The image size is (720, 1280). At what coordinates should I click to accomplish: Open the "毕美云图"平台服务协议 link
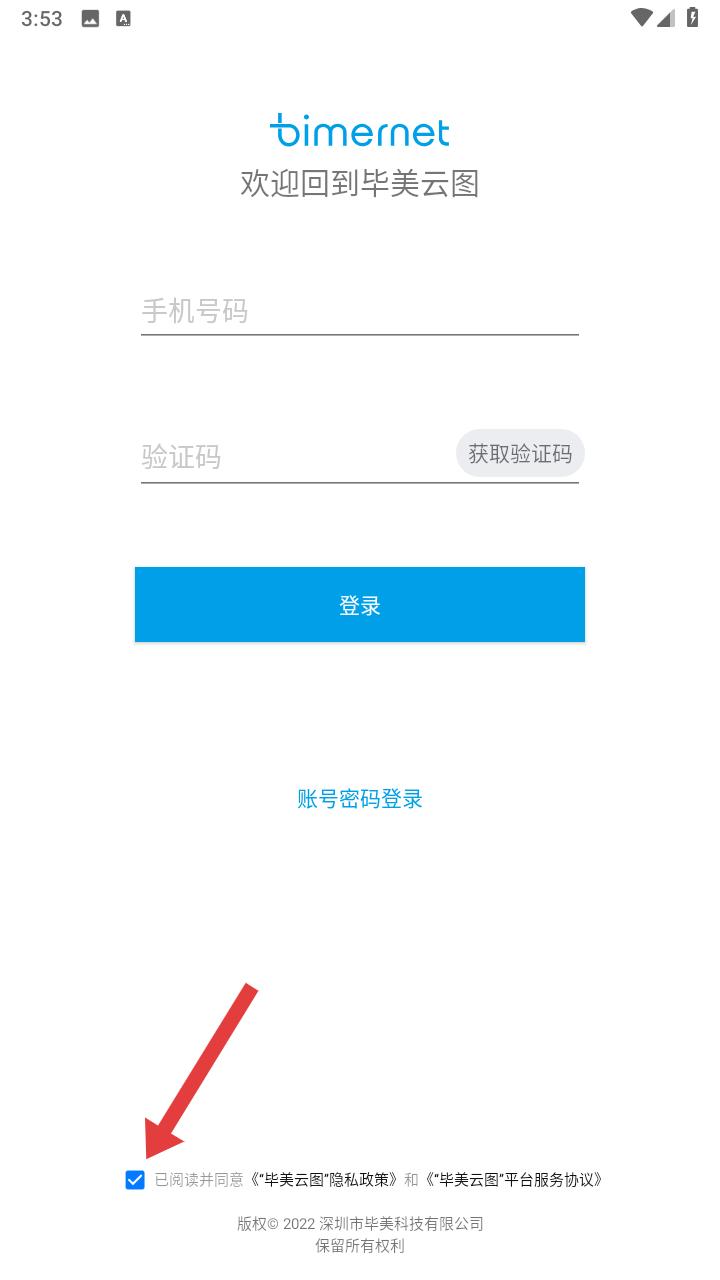513,1180
